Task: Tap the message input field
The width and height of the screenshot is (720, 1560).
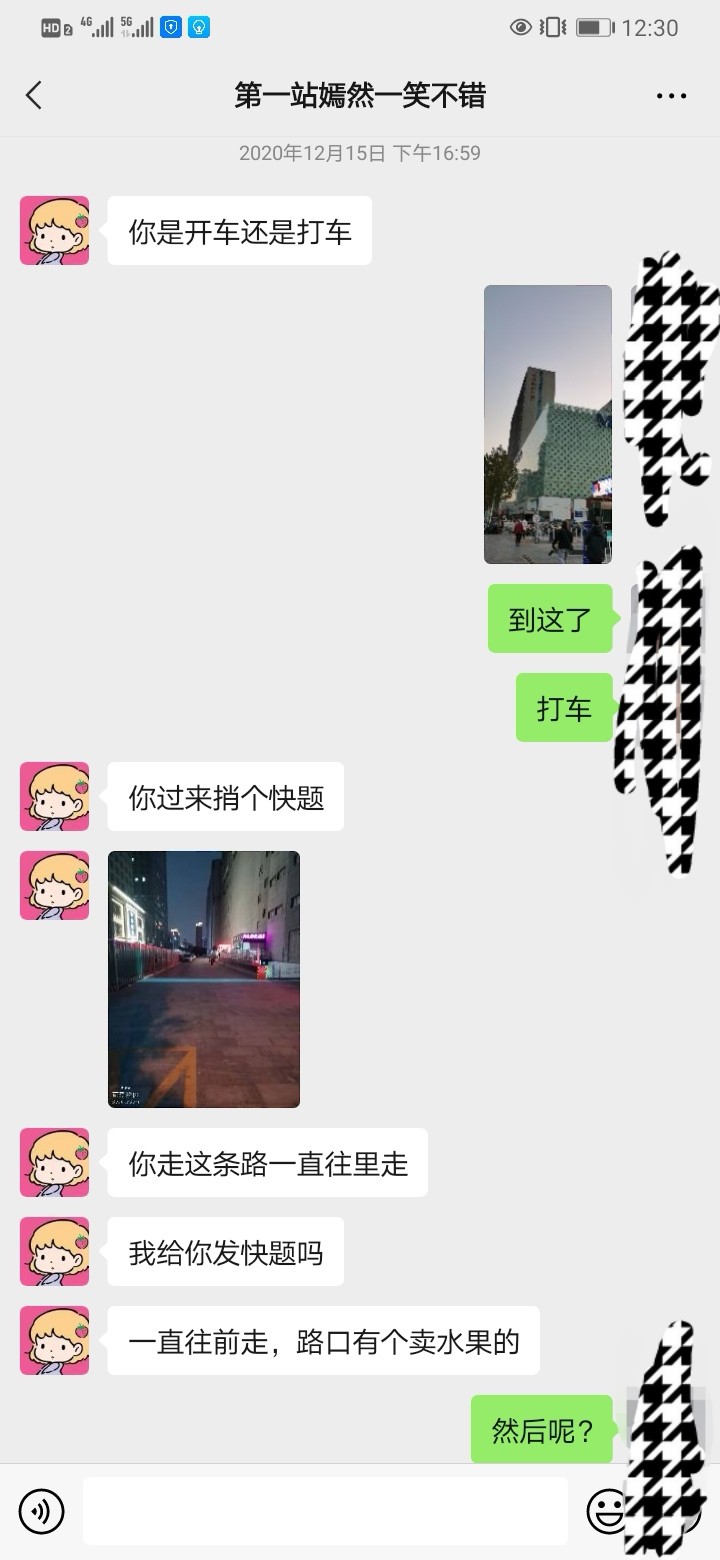Action: tap(330, 1512)
